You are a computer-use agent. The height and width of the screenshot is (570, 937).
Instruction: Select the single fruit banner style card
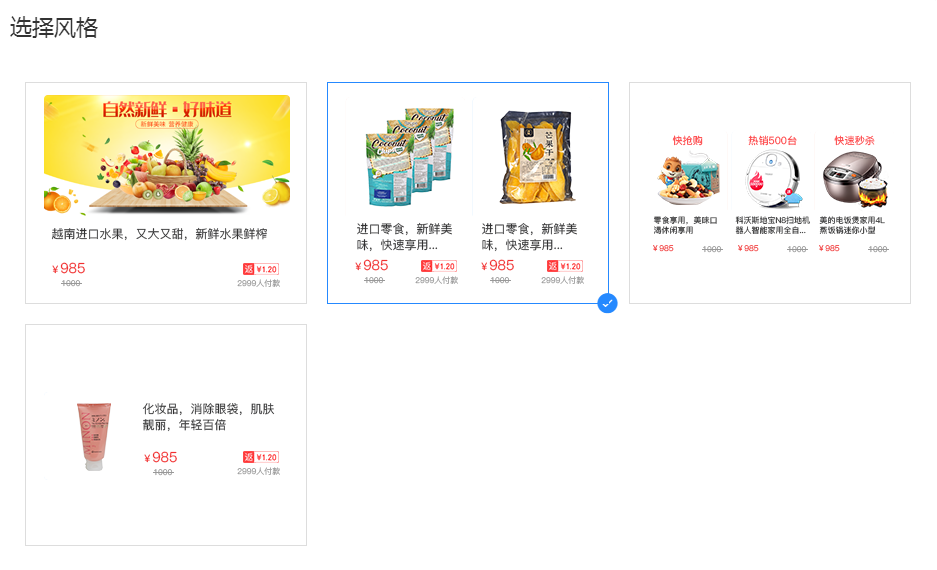(x=166, y=193)
